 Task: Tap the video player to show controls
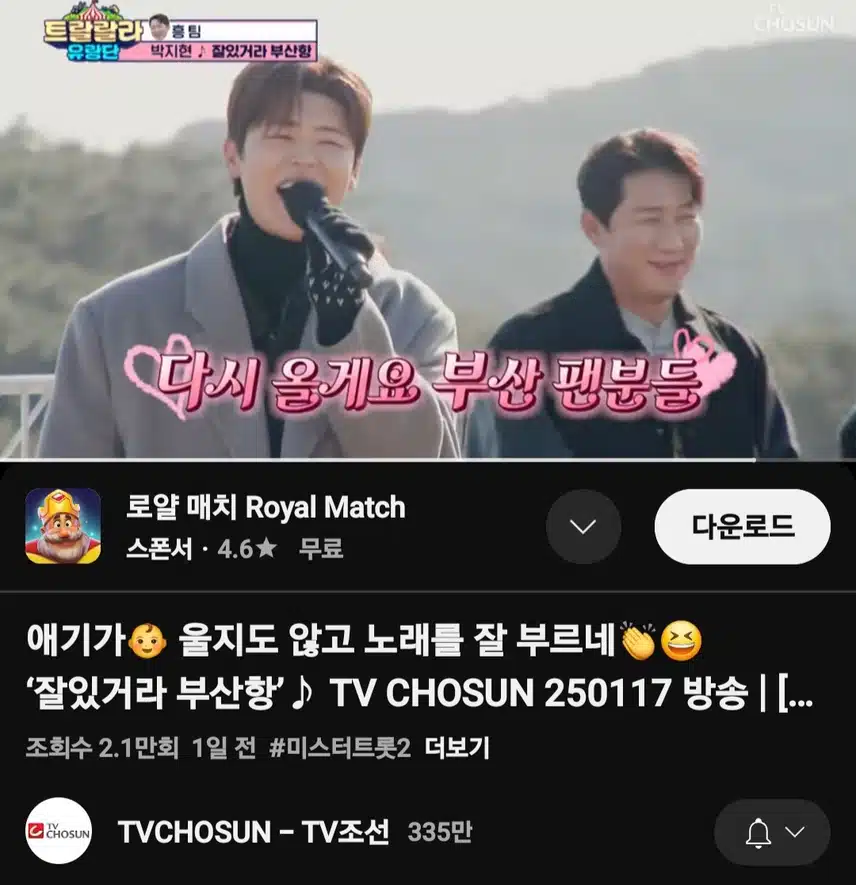pos(428,230)
